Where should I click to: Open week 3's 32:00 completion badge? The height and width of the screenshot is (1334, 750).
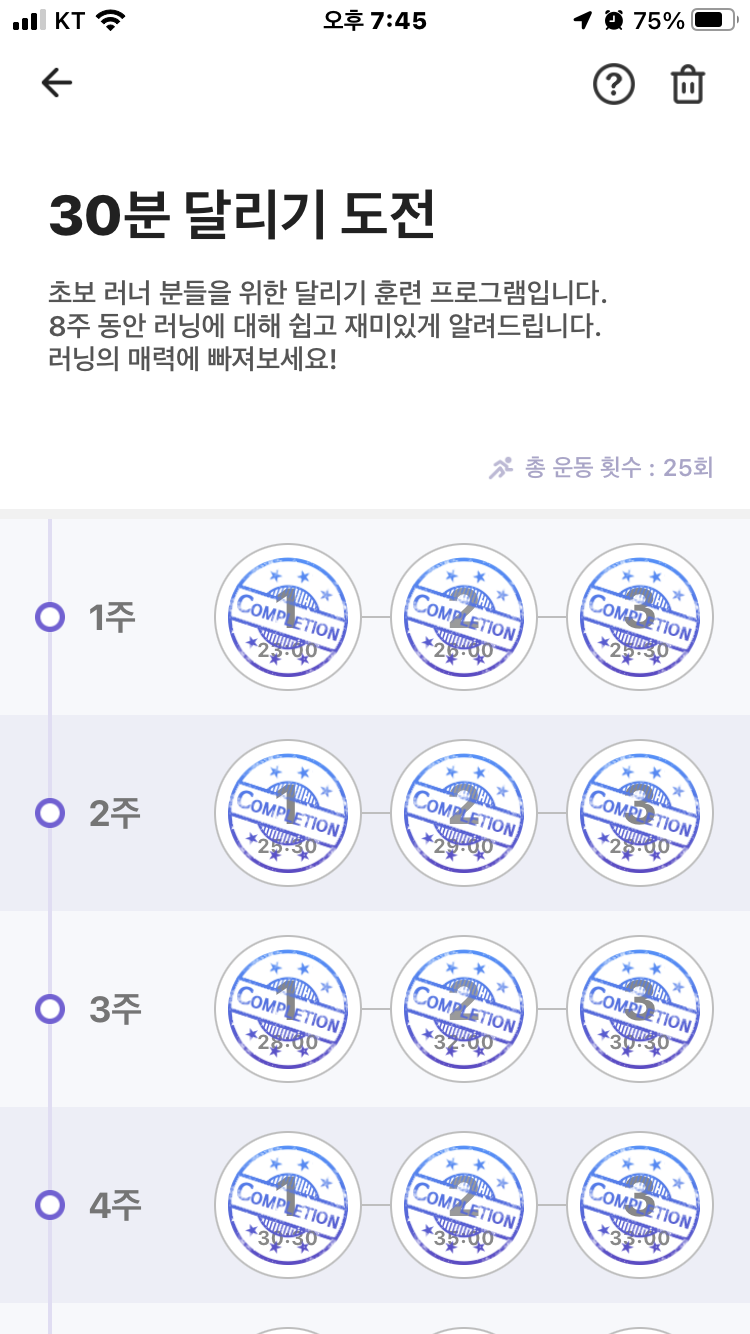tap(464, 1009)
